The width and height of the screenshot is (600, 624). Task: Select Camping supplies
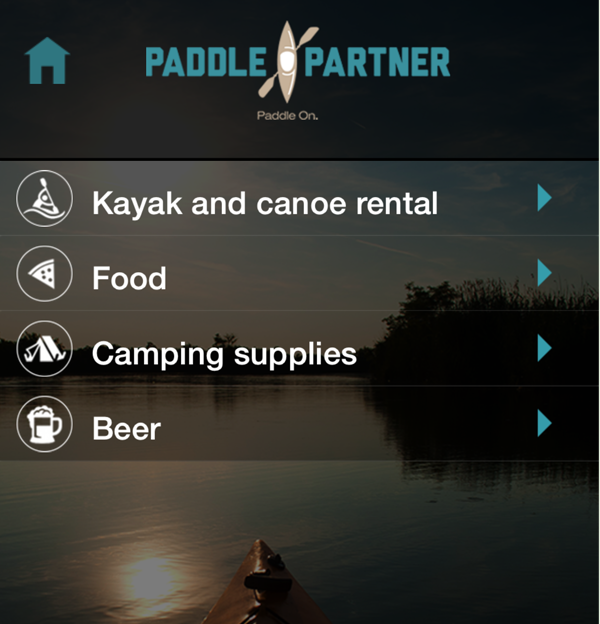[x=224, y=354]
